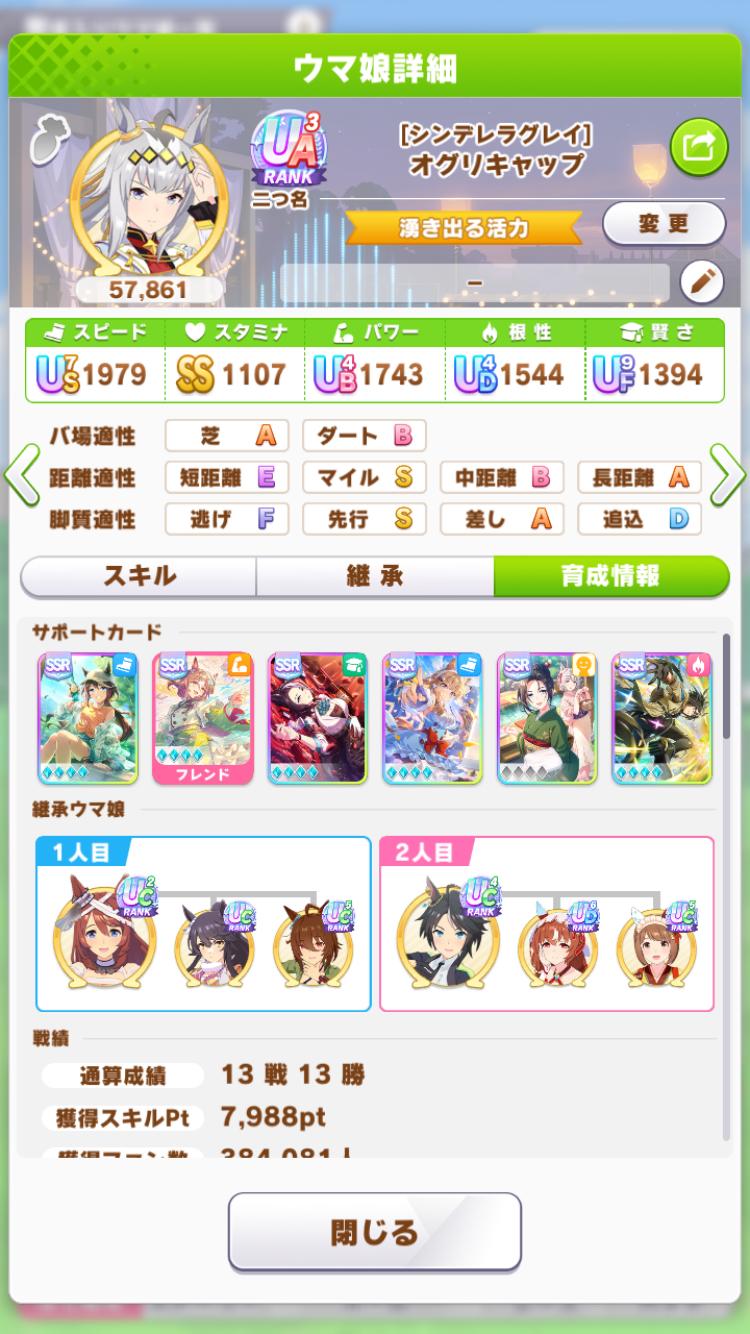Go to the previous Uma Musume
Viewport: 750px width, 1334px height.
(x=21, y=476)
